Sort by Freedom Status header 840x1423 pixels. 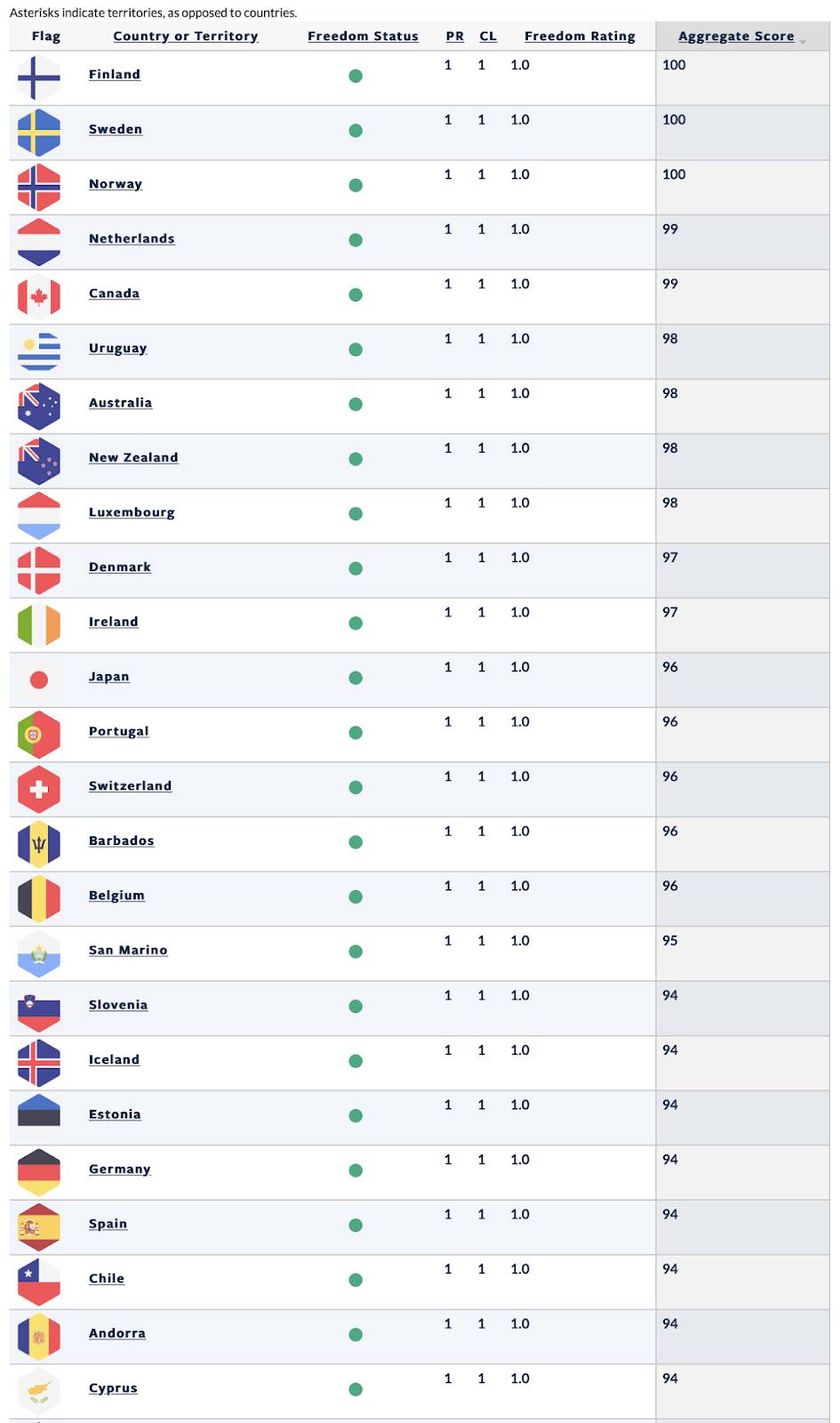click(363, 36)
